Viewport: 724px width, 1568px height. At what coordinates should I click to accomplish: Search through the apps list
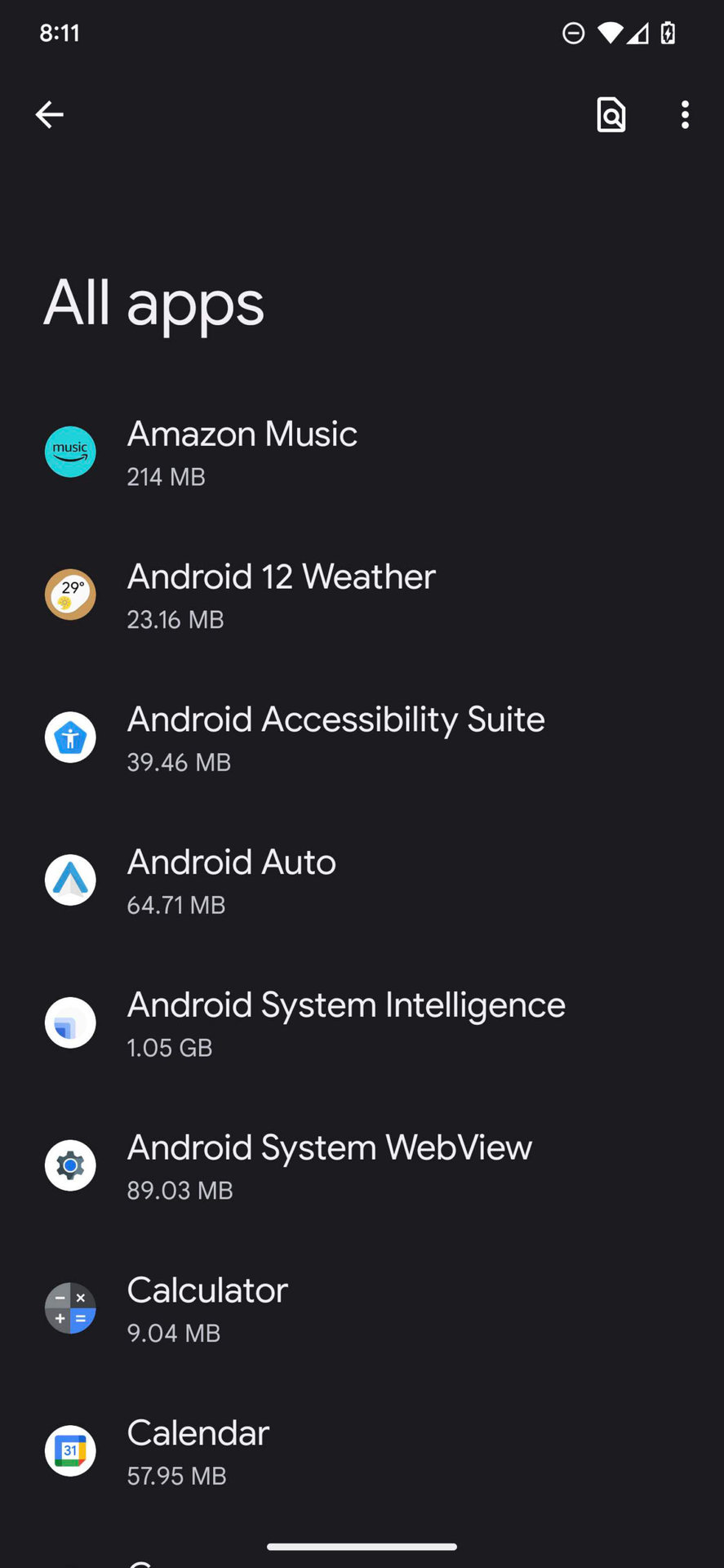coord(611,114)
